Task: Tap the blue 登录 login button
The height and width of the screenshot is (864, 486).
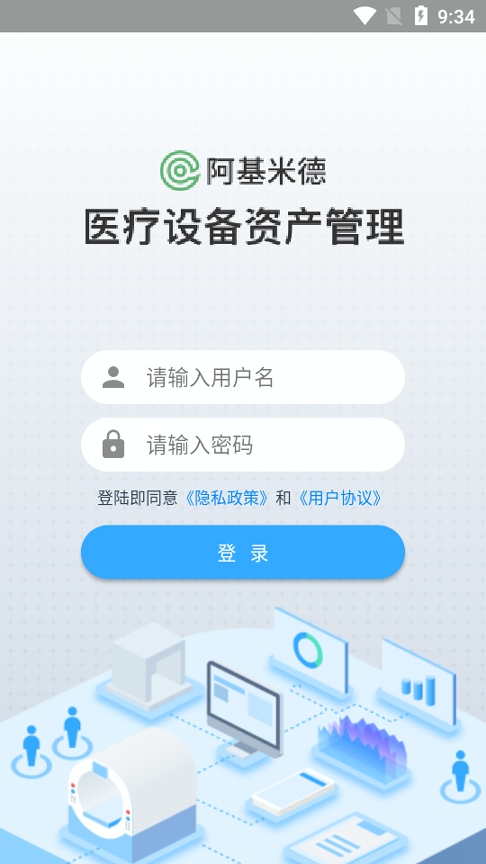Action: (x=243, y=553)
